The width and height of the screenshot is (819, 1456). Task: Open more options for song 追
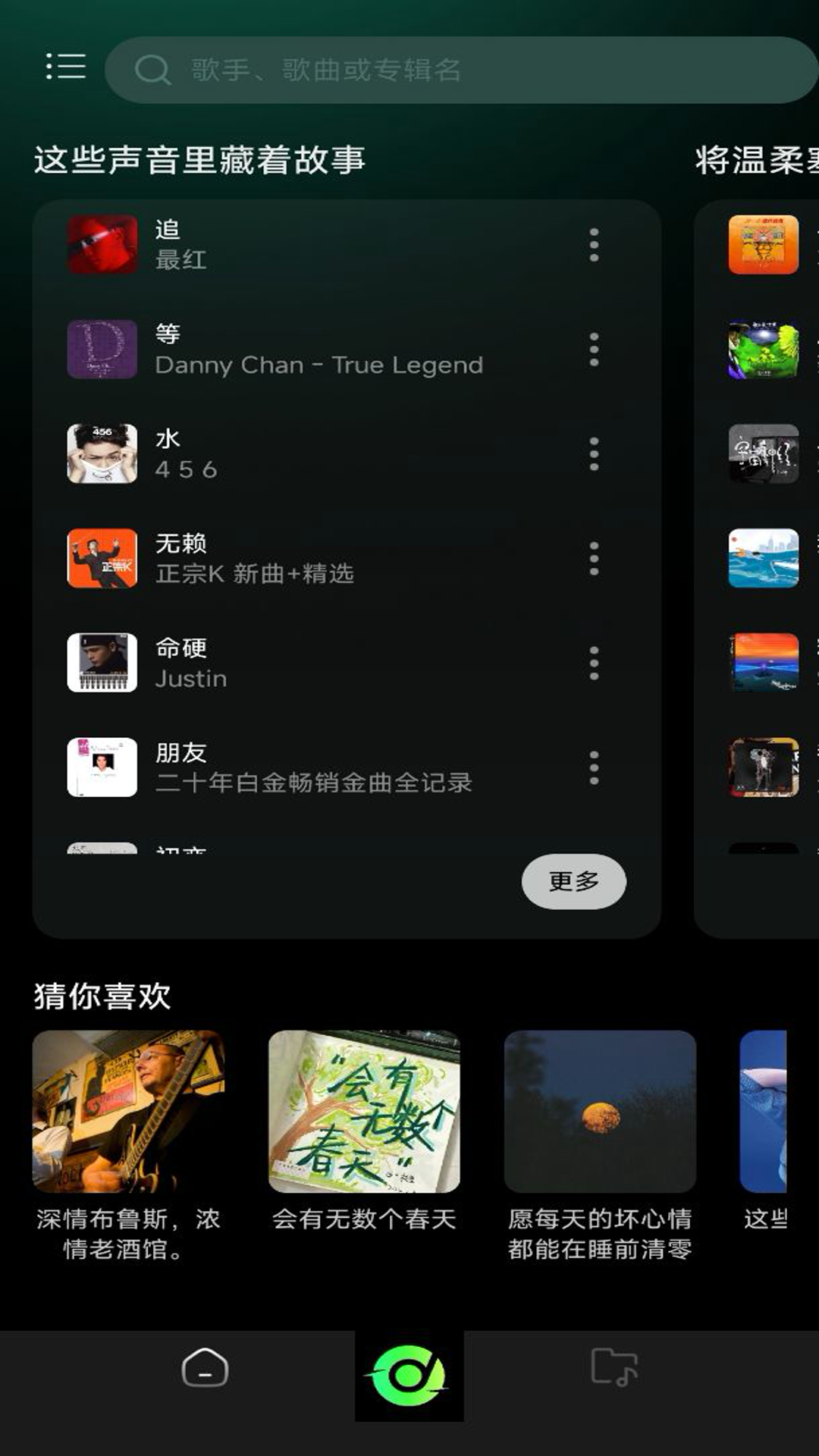(x=594, y=245)
